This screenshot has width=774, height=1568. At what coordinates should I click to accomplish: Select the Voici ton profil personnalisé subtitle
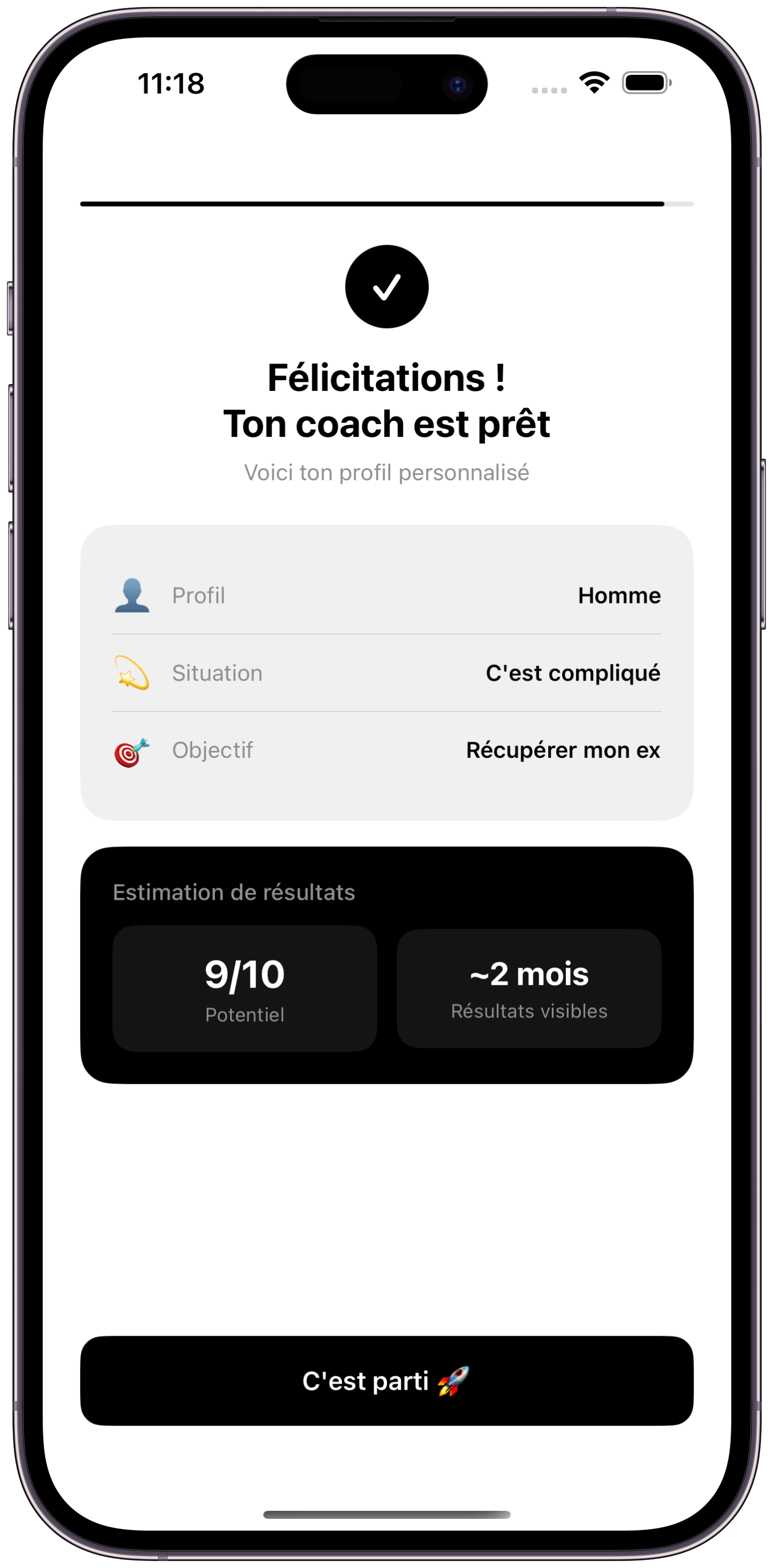click(x=387, y=472)
